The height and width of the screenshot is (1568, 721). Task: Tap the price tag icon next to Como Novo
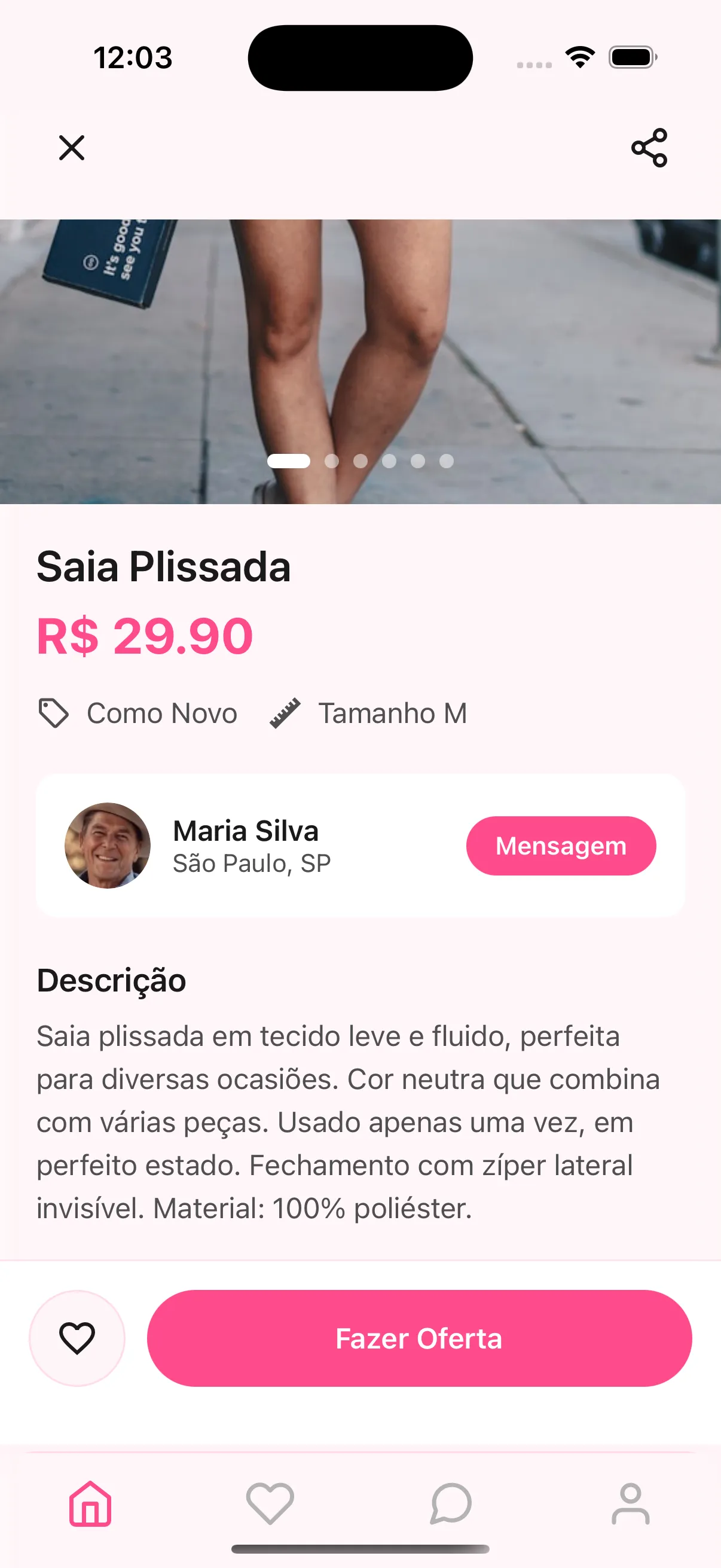(54, 712)
